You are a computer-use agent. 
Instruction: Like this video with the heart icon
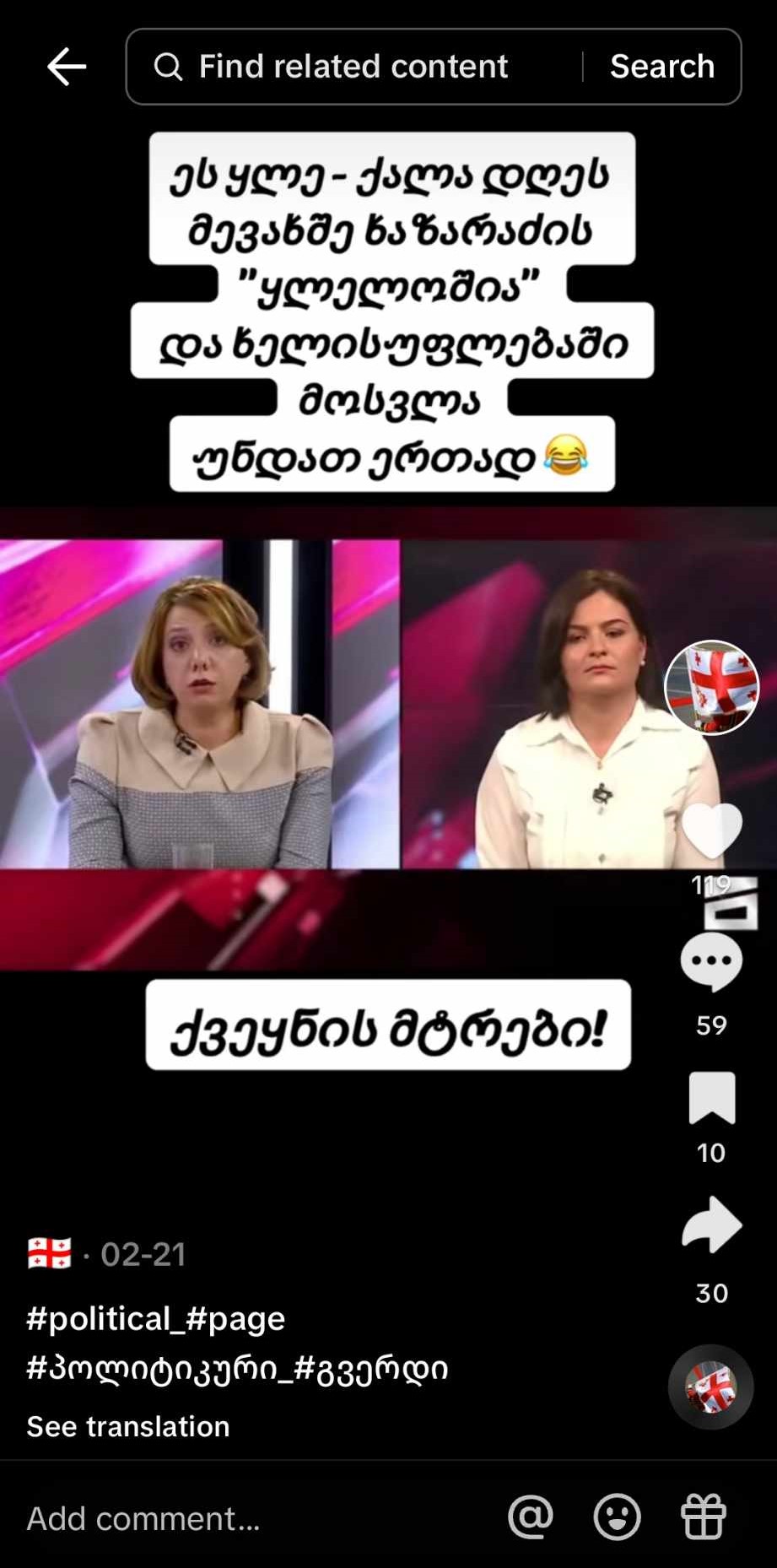pyautogui.click(x=711, y=831)
